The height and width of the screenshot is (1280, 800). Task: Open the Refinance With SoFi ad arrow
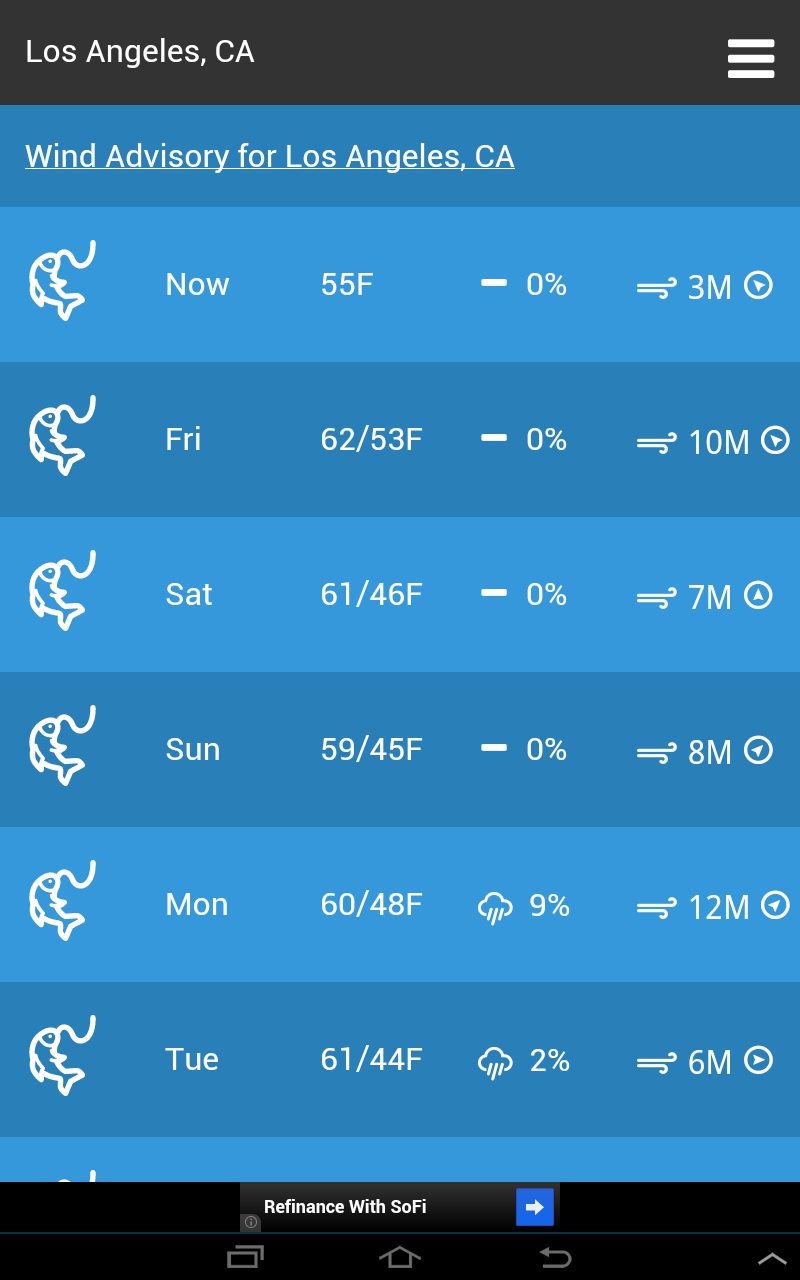coord(535,1207)
